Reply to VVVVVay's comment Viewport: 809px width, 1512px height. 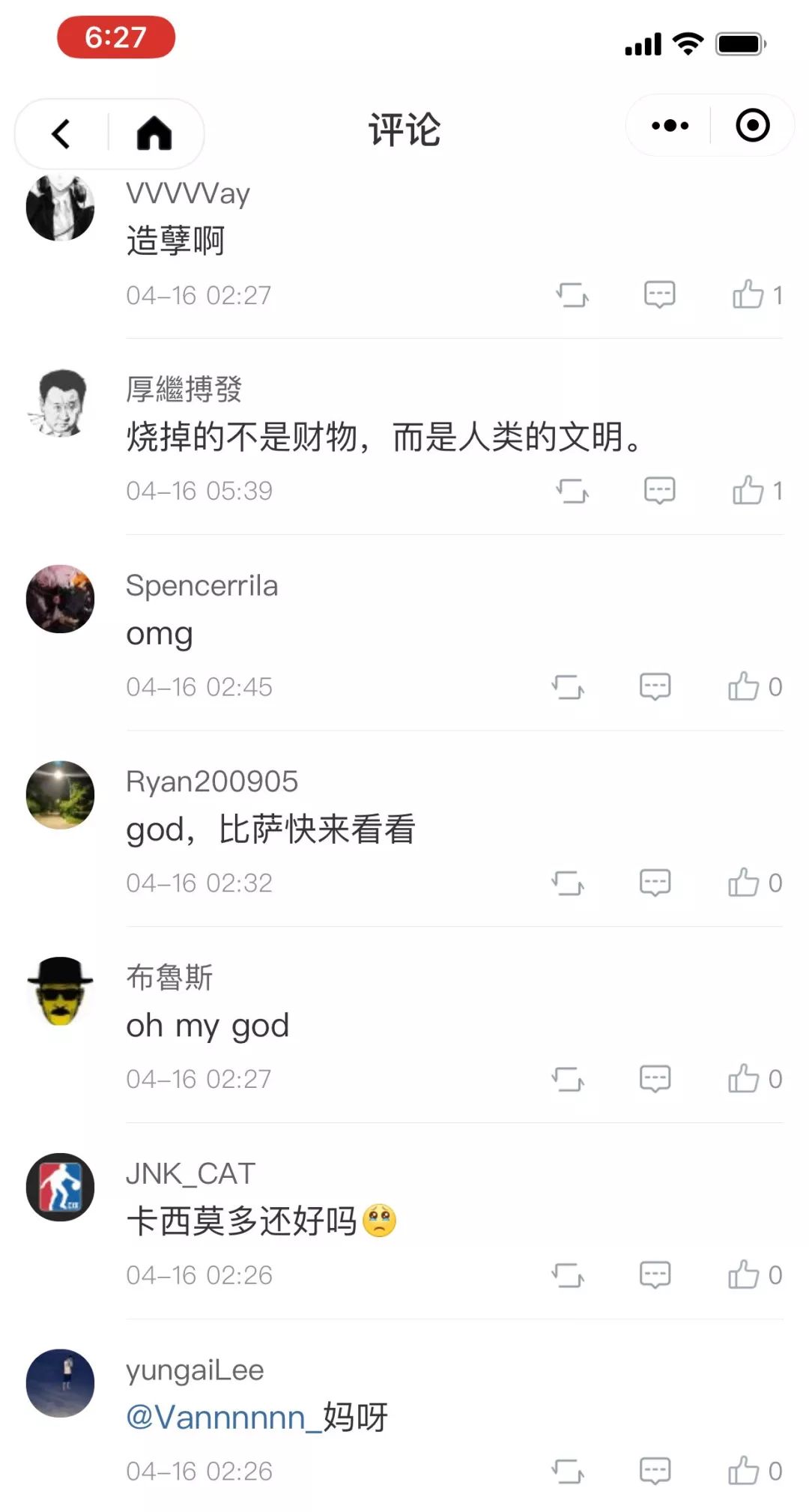point(659,294)
